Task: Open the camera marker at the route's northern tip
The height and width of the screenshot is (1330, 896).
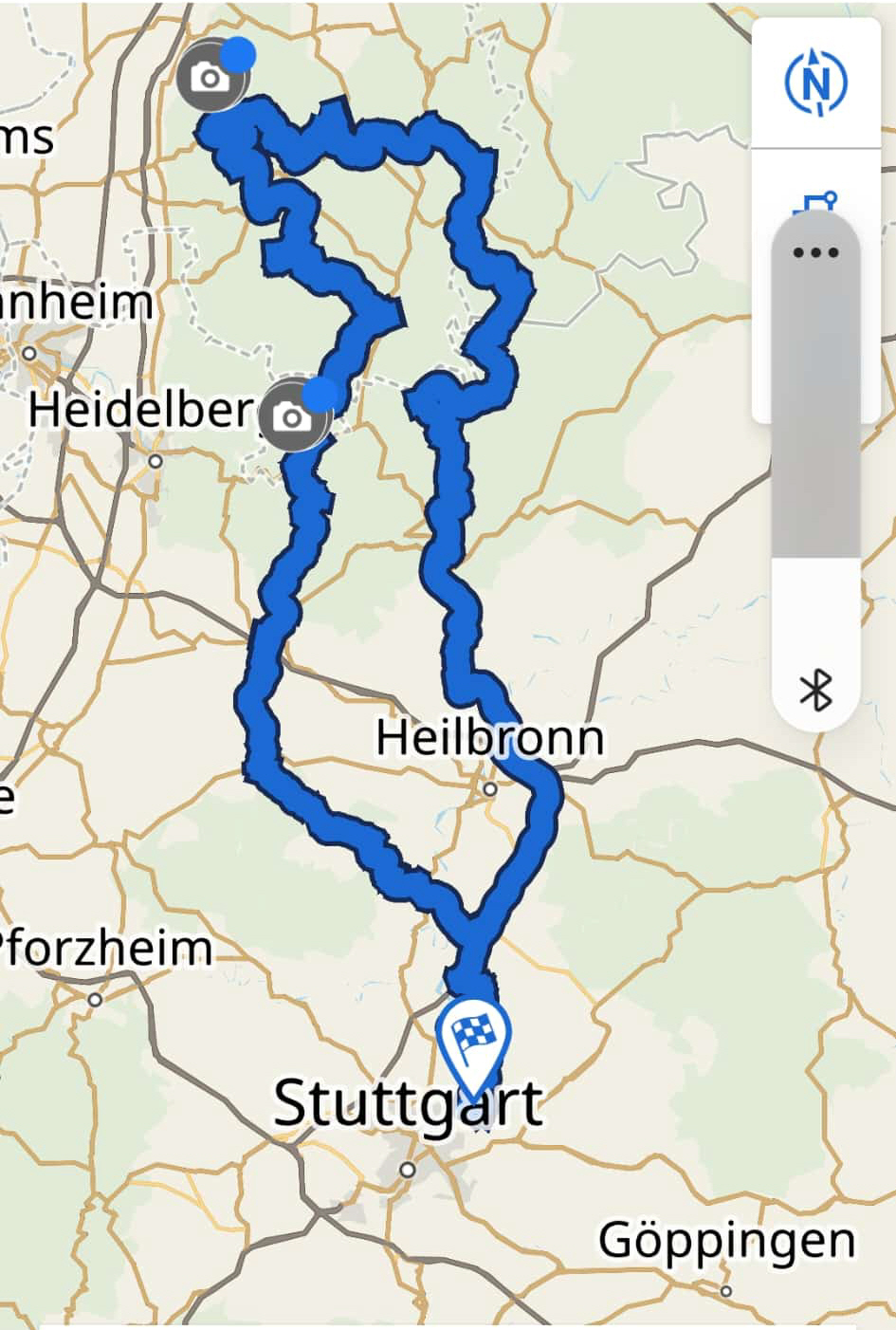Action: click(210, 77)
